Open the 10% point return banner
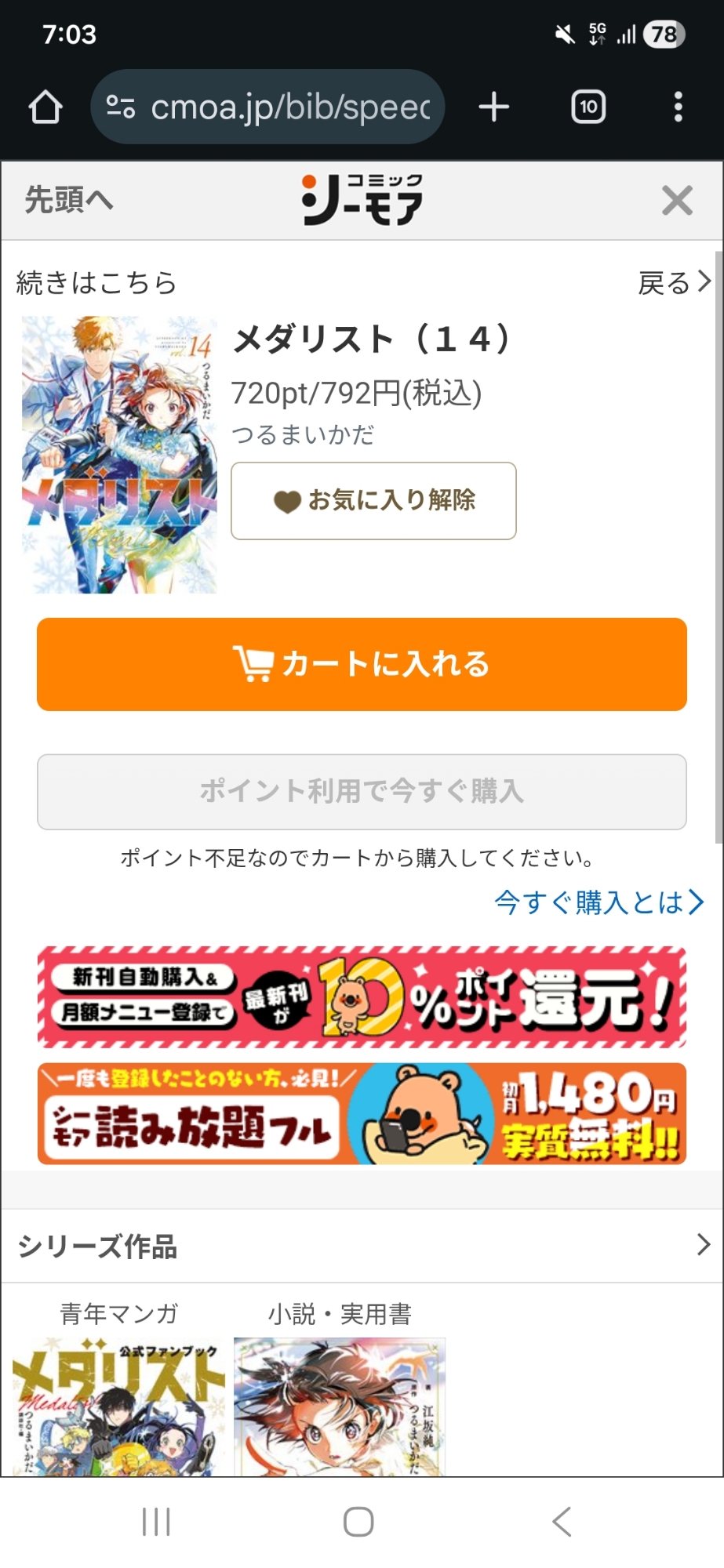 pos(362,997)
